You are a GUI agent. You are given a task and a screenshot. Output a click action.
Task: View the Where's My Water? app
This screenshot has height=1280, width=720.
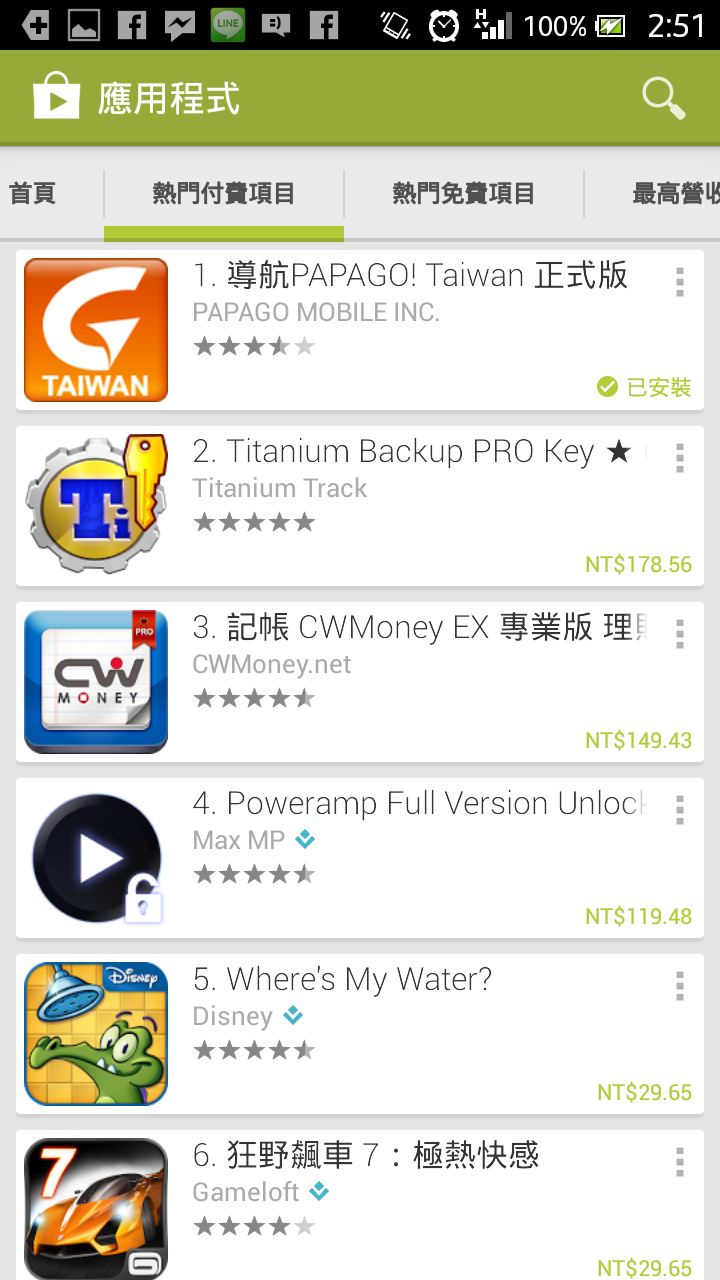pos(400,1034)
